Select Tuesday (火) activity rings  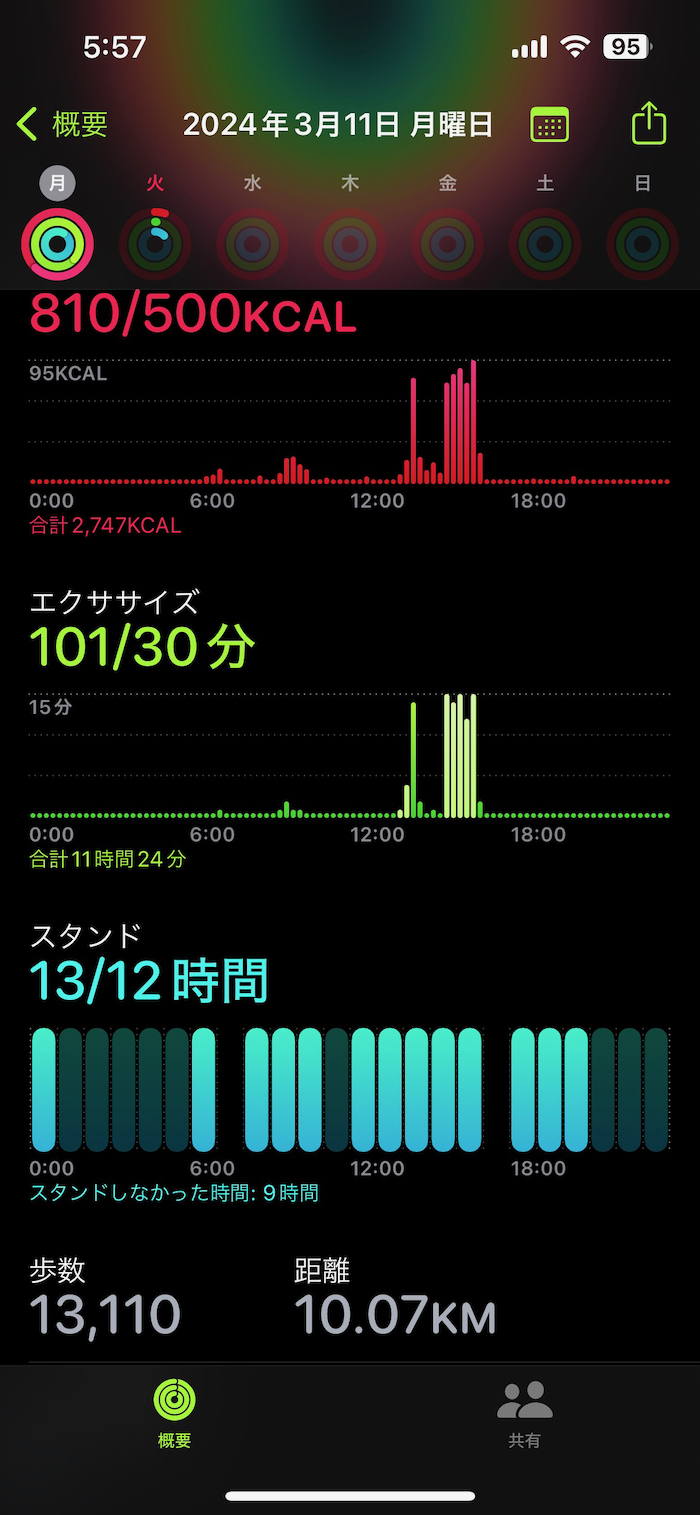coord(155,243)
